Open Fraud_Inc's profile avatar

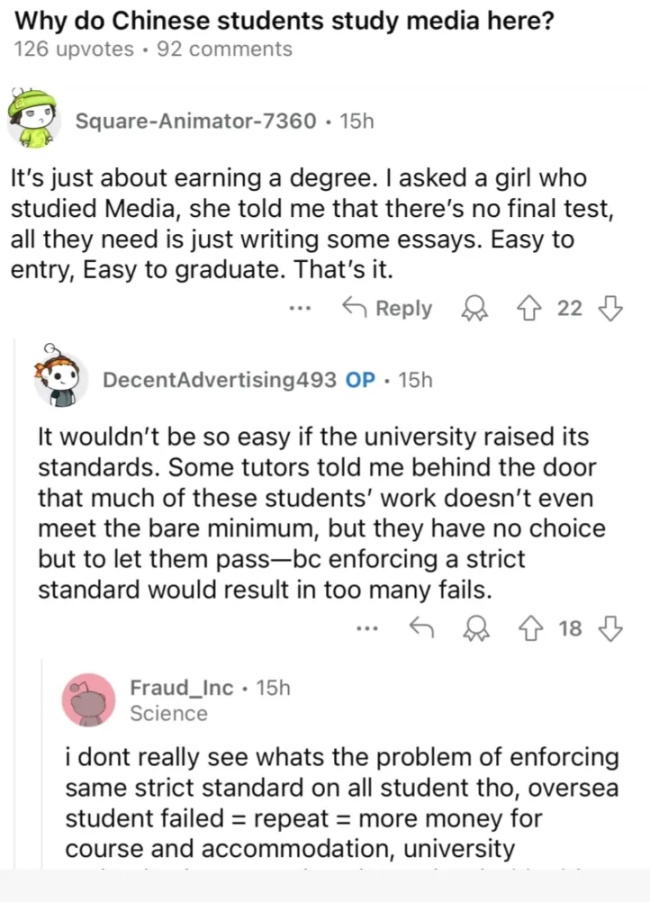point(89,699)
